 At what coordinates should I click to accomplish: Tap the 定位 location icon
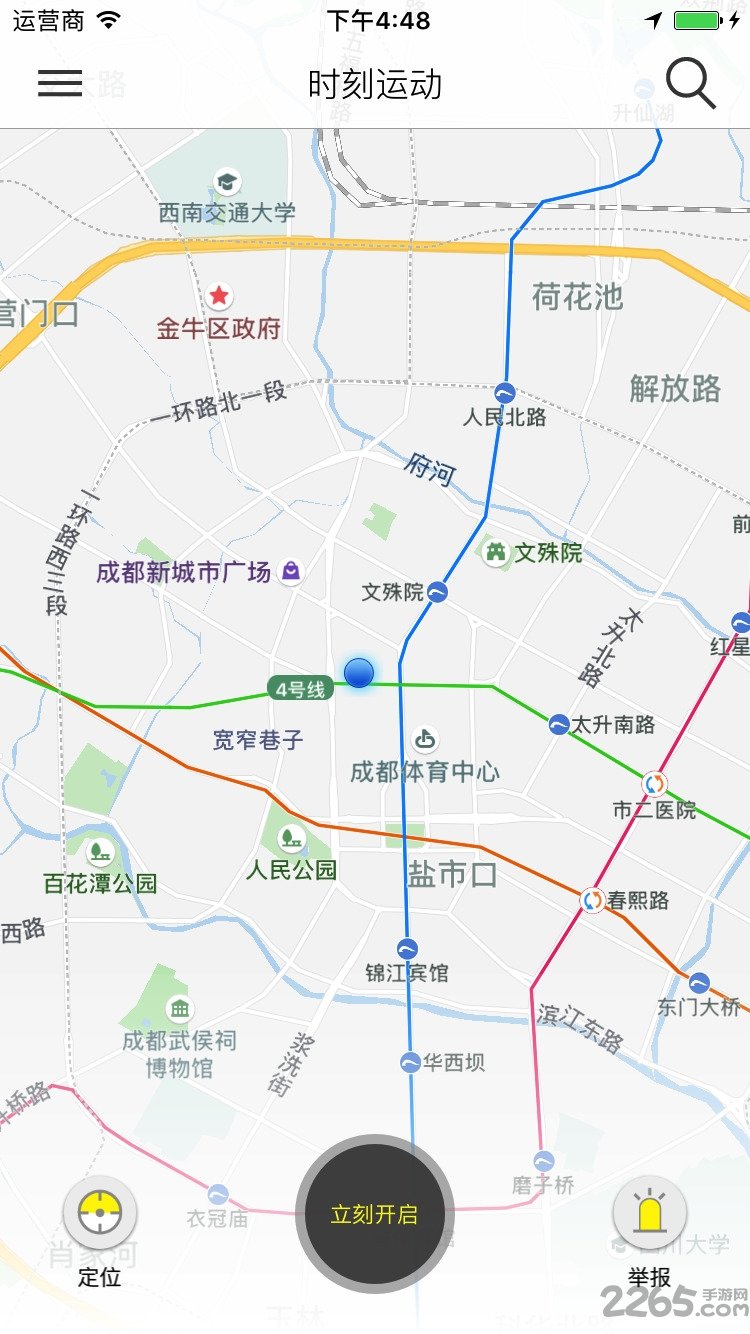[100, 1211]
